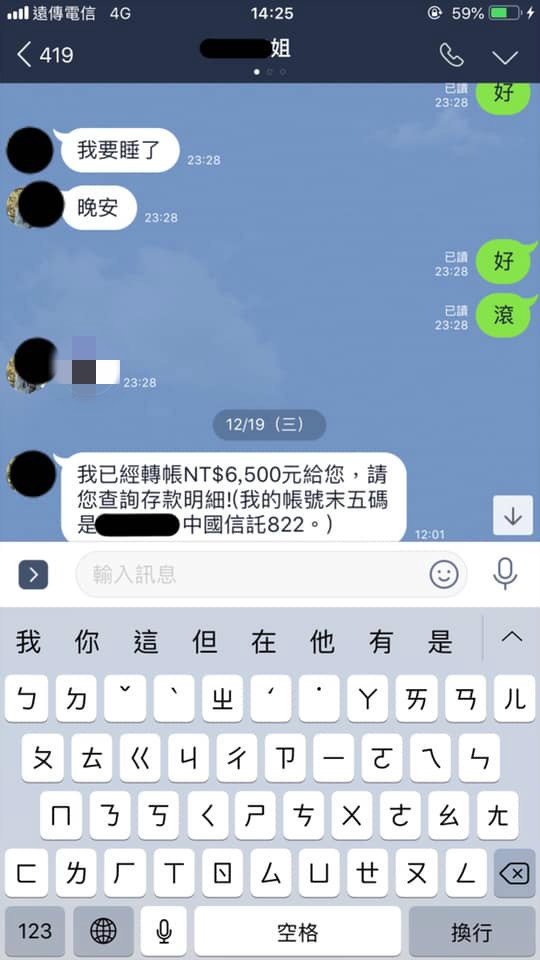The width and height of the screenshot is (540, 960).
Task: Switch to the 123 numeric keyboard
Action: click(35, 932)
